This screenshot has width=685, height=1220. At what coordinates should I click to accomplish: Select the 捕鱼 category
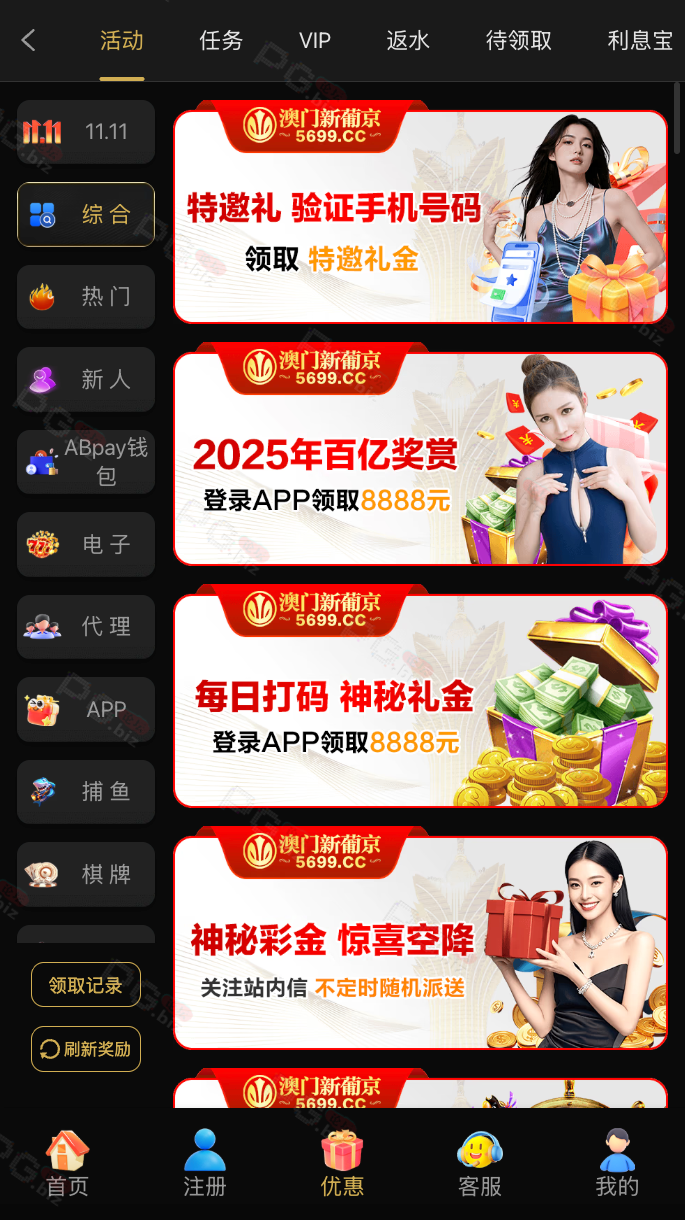coord(86,792)
